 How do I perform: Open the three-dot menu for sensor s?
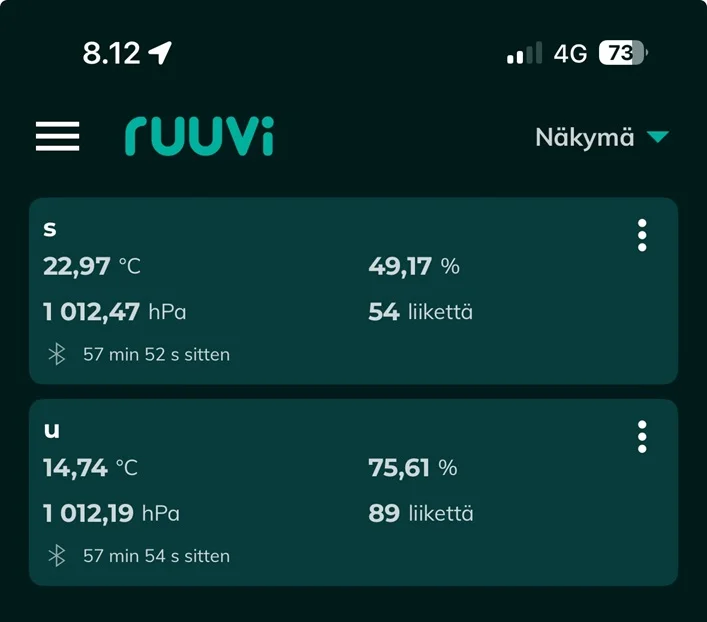tap(642, 235)
